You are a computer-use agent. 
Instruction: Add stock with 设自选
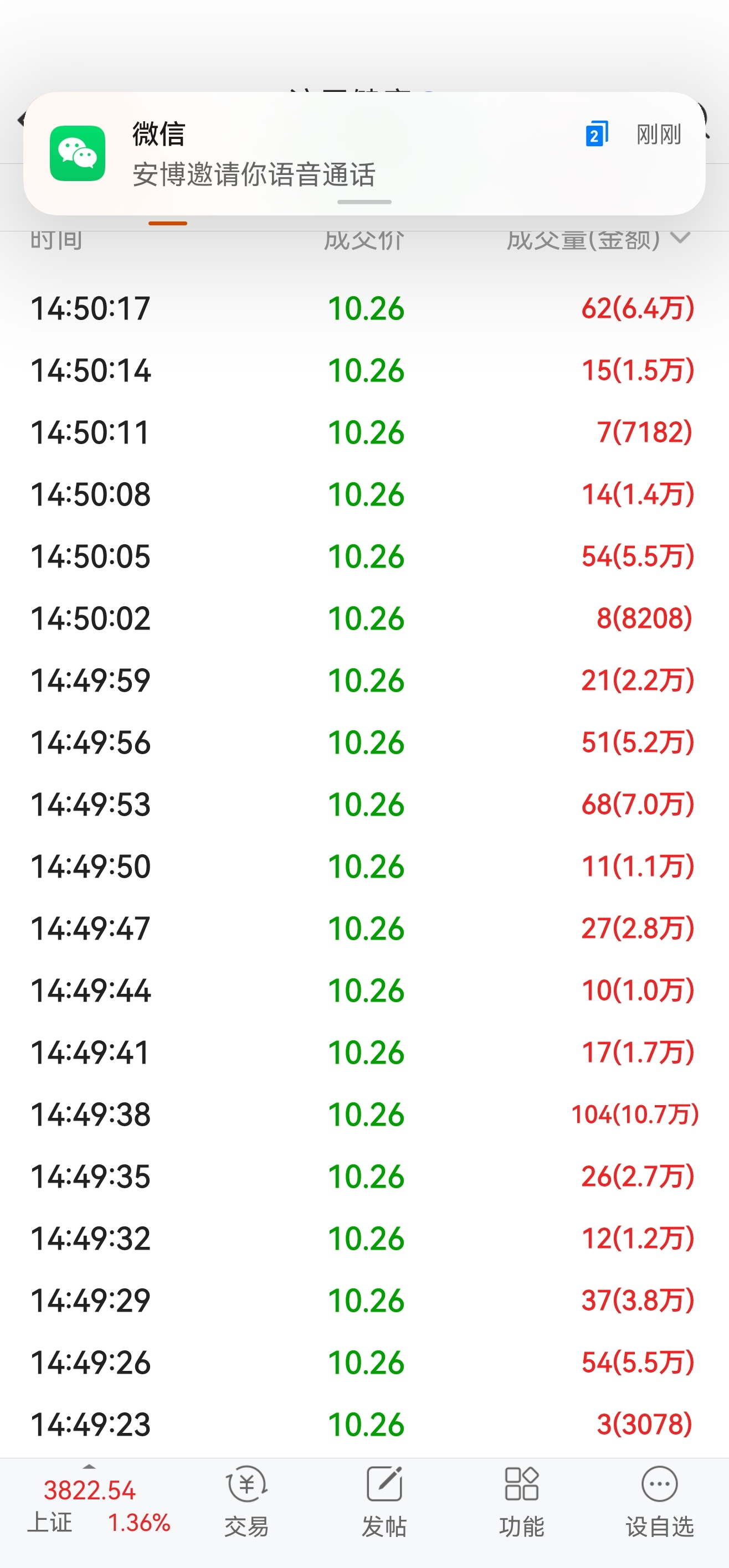(660, 1502)
